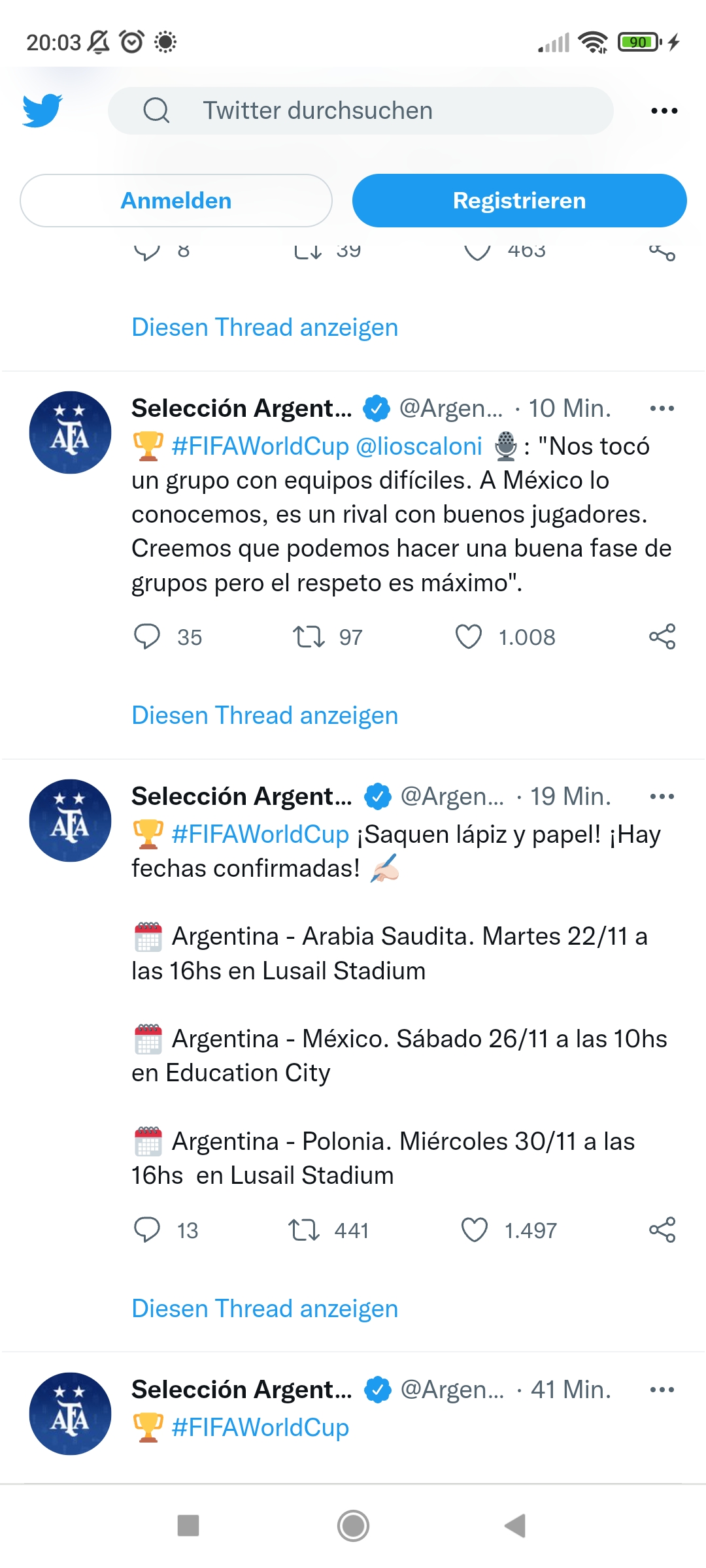Show thread below the 1.497 likes tweet
This screenshot has width=706, height=1568.
(265, 1309)
